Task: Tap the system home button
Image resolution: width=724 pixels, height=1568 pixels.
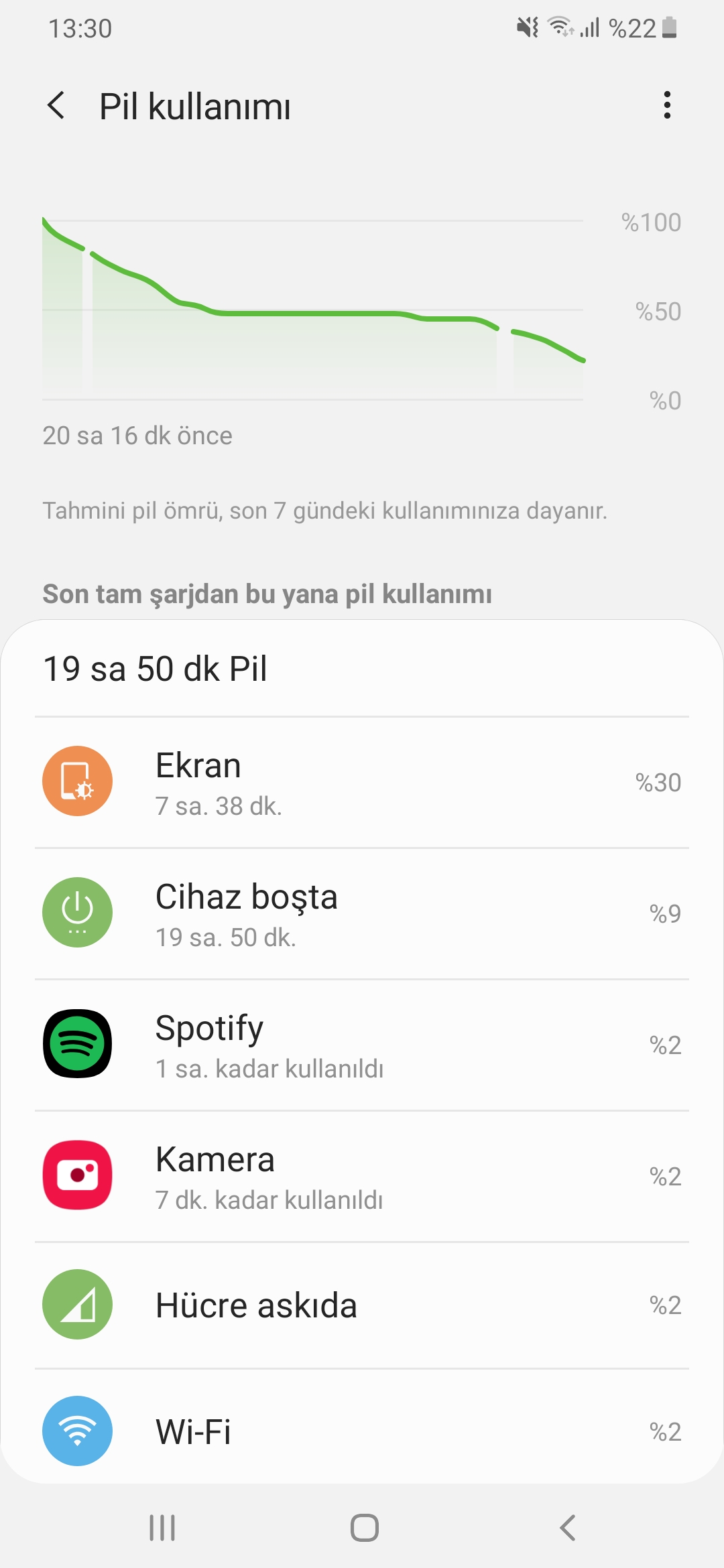Action: tap(364, 1528)
